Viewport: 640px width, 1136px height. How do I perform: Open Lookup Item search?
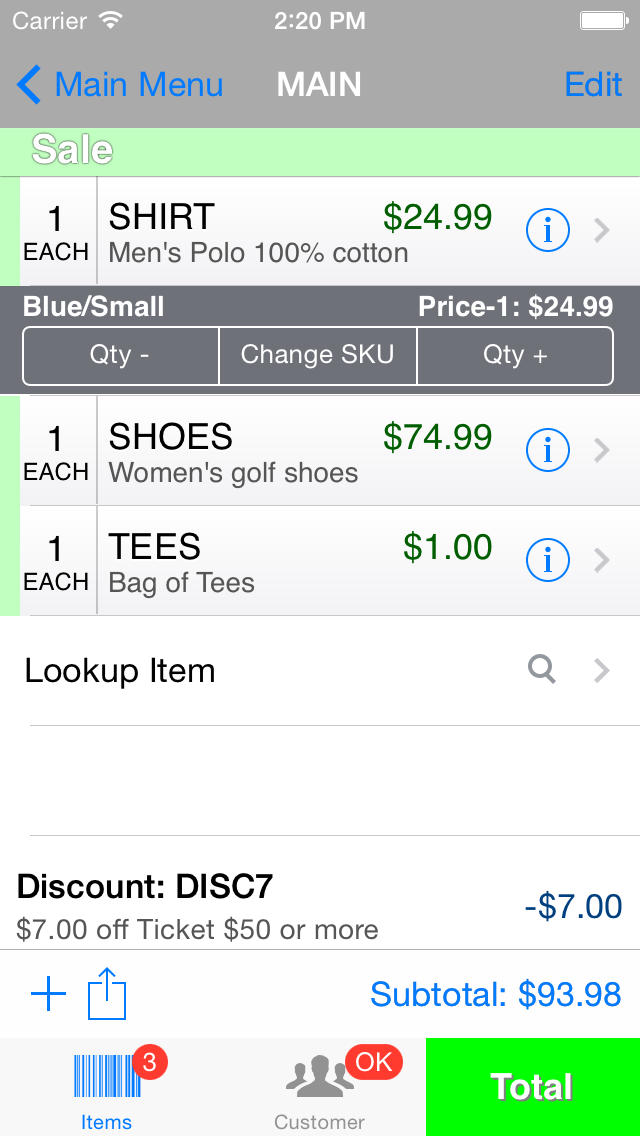click(x=320, y=671)
